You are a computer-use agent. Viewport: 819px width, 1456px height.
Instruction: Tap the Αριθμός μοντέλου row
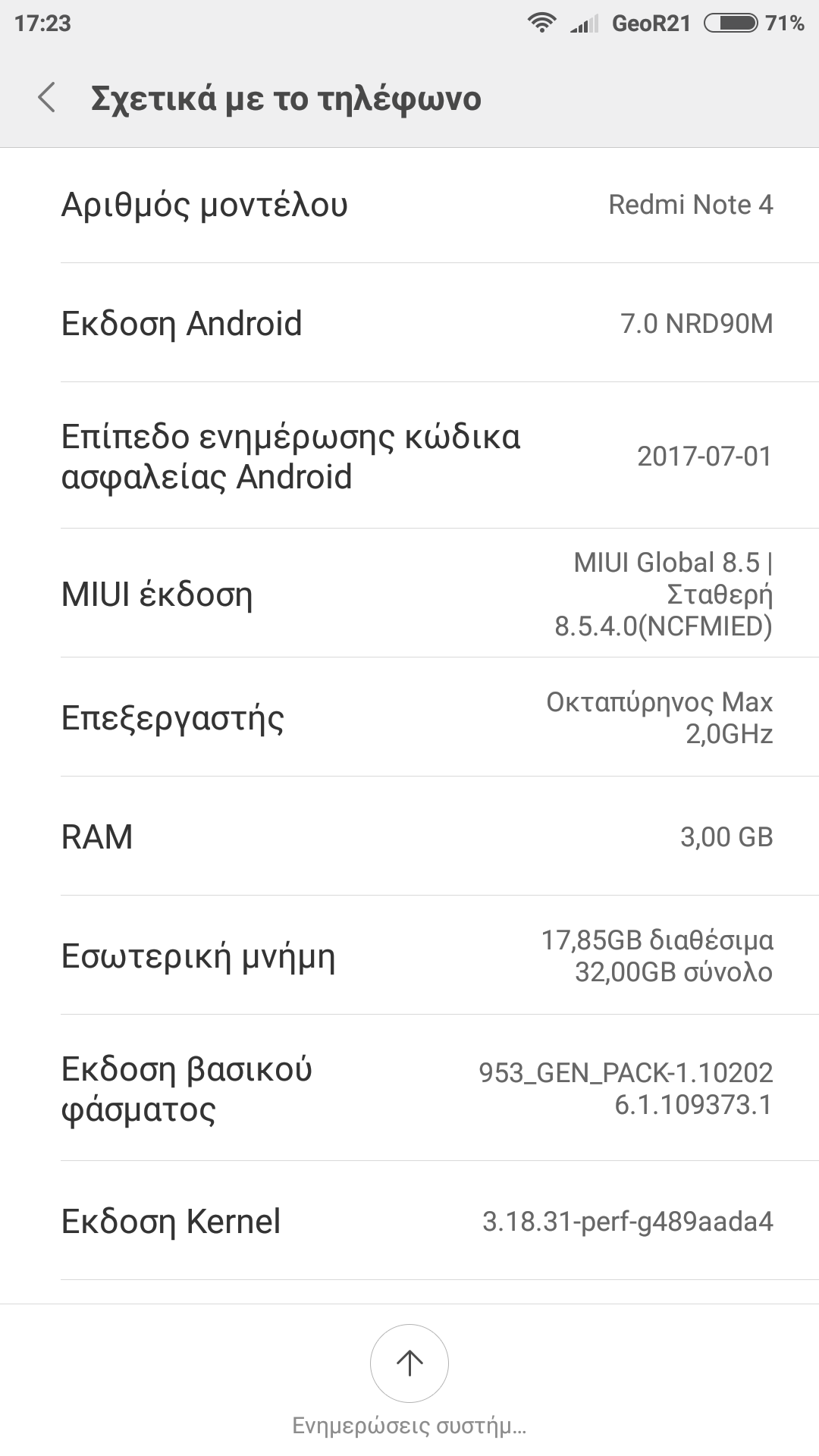pos(409,205)
